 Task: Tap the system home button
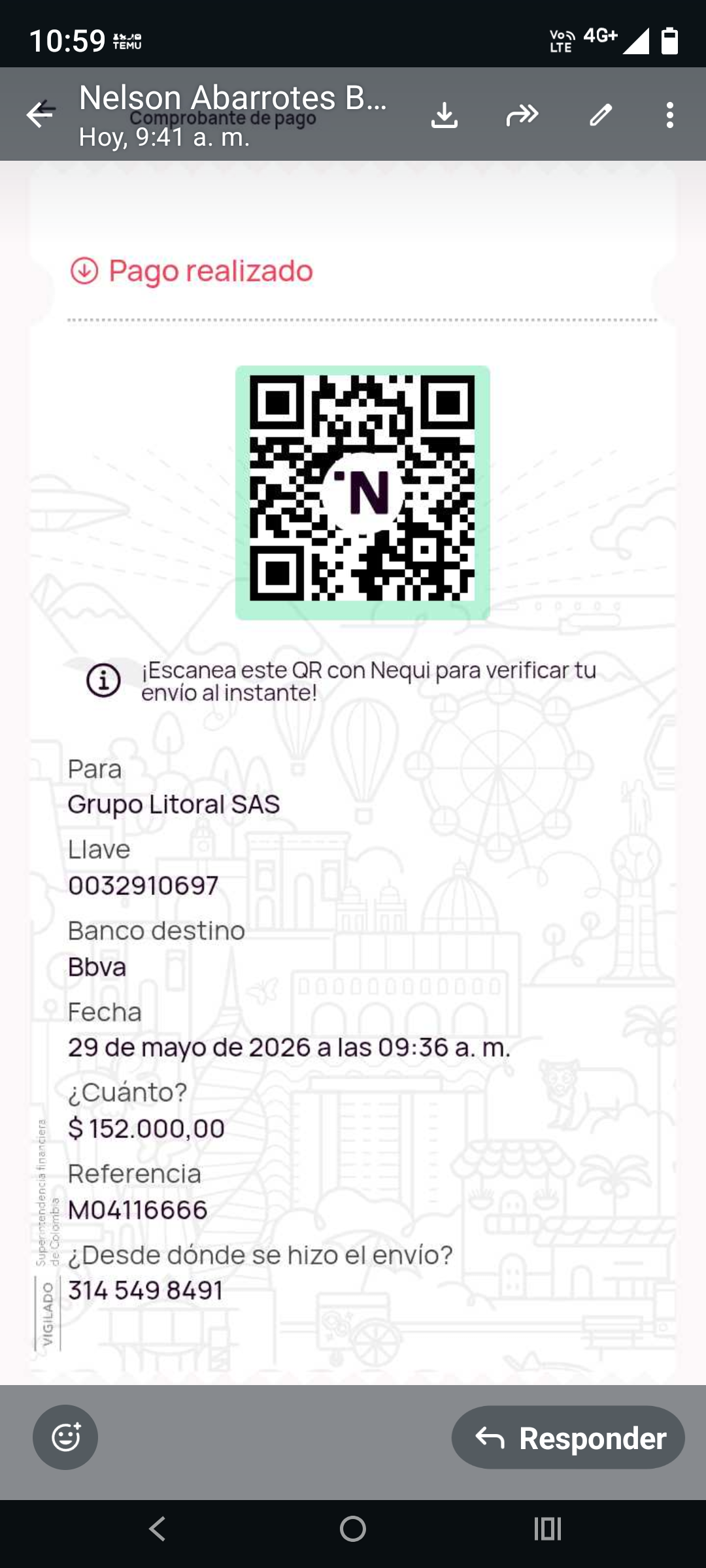[353, 1529]
